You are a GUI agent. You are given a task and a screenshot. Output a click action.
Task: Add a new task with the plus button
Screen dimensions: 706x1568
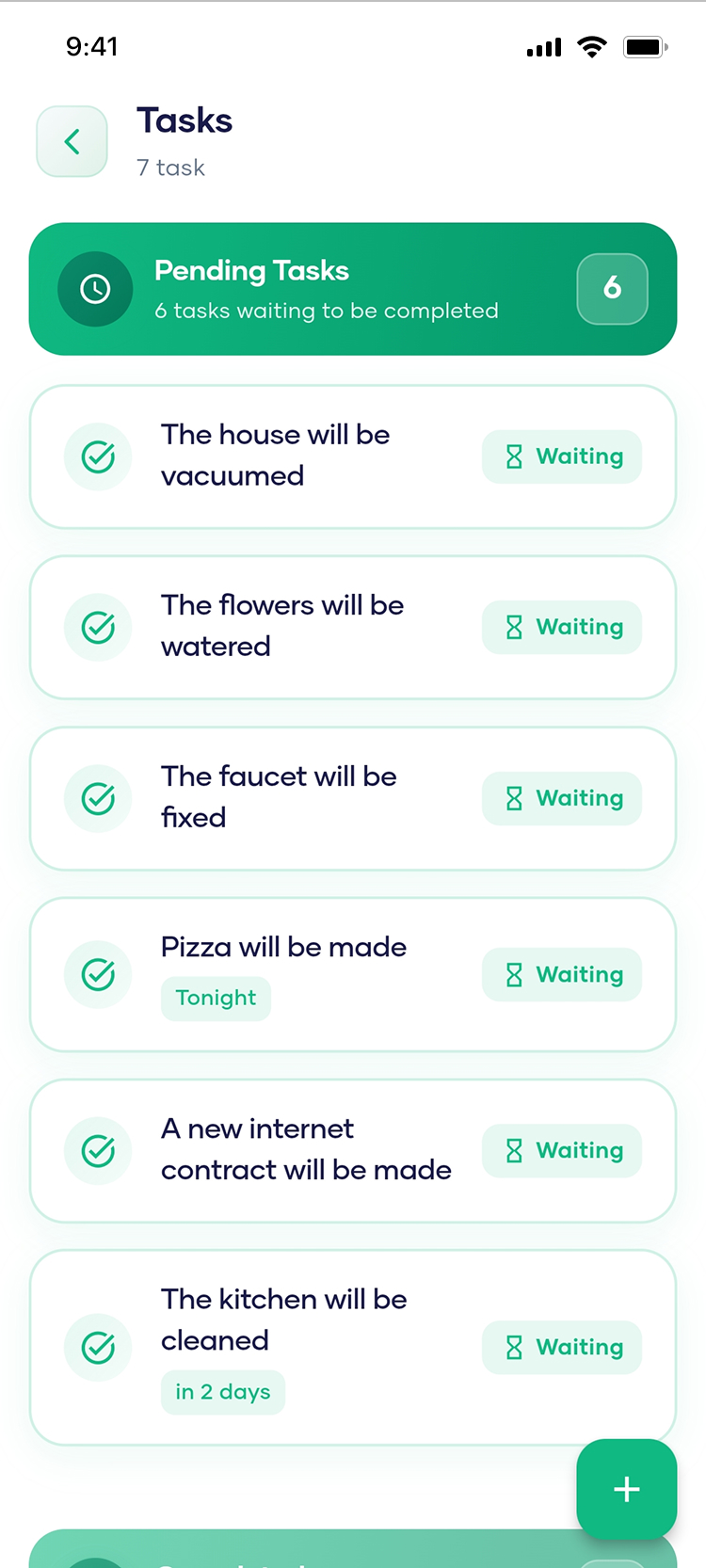click(x=626, y=1489)
